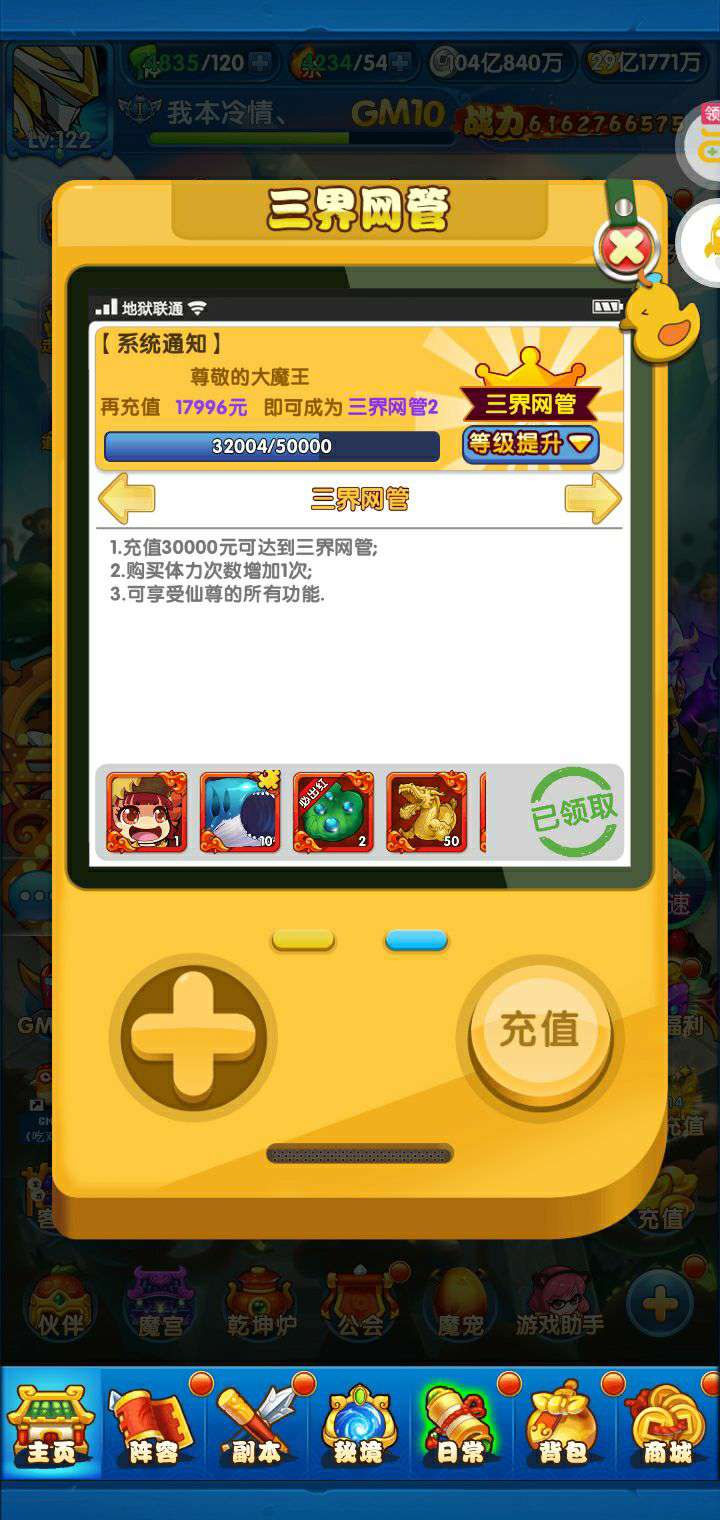Go to the next VIP level arrow

[593, 498]
